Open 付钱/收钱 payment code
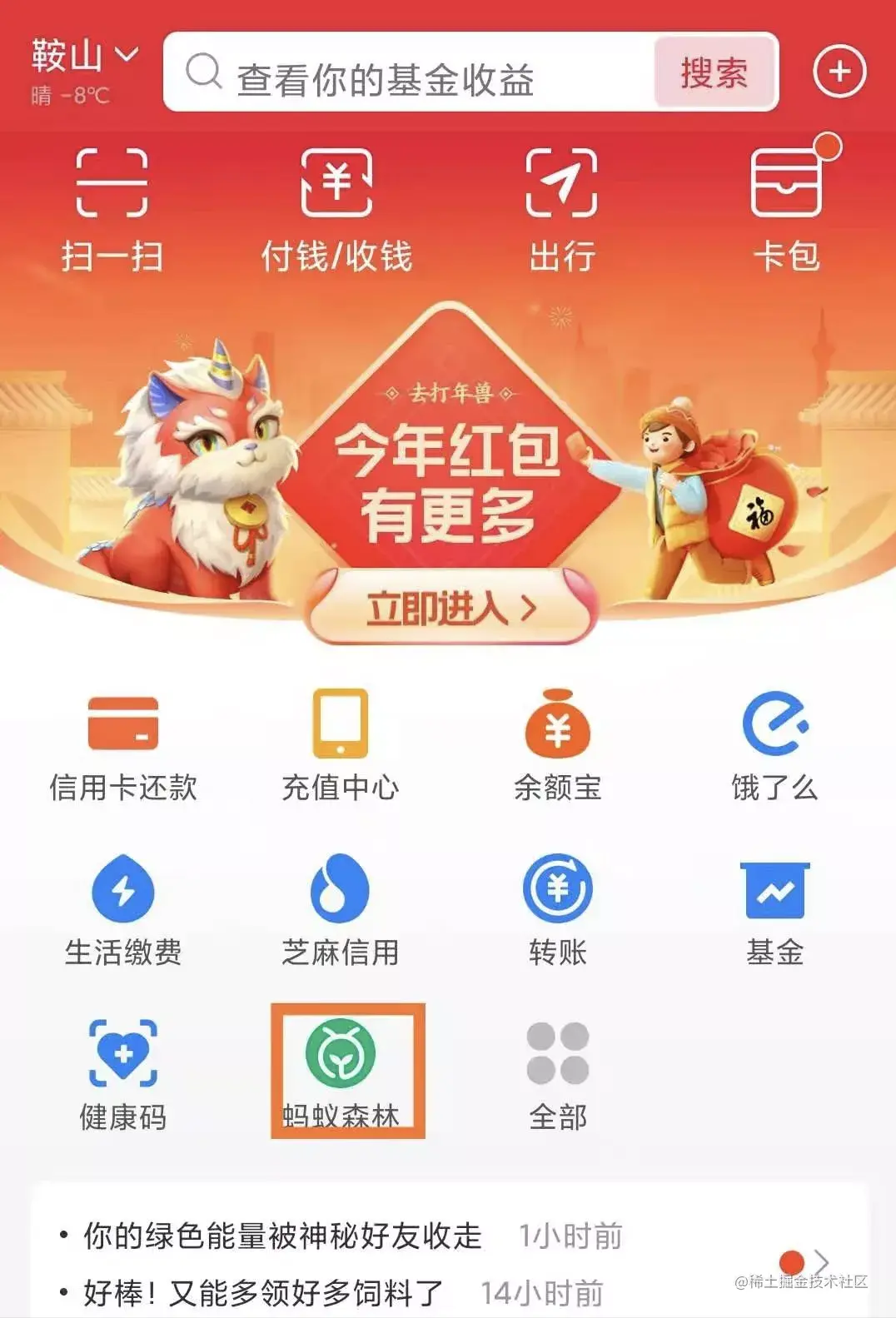This screenshot has width=896, height=1318. [x=336, y=208]
